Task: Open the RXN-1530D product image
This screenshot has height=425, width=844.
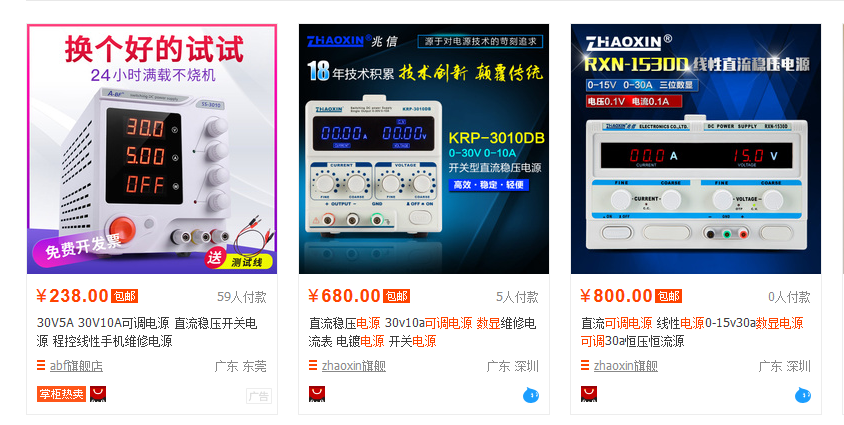Action: 695,149
